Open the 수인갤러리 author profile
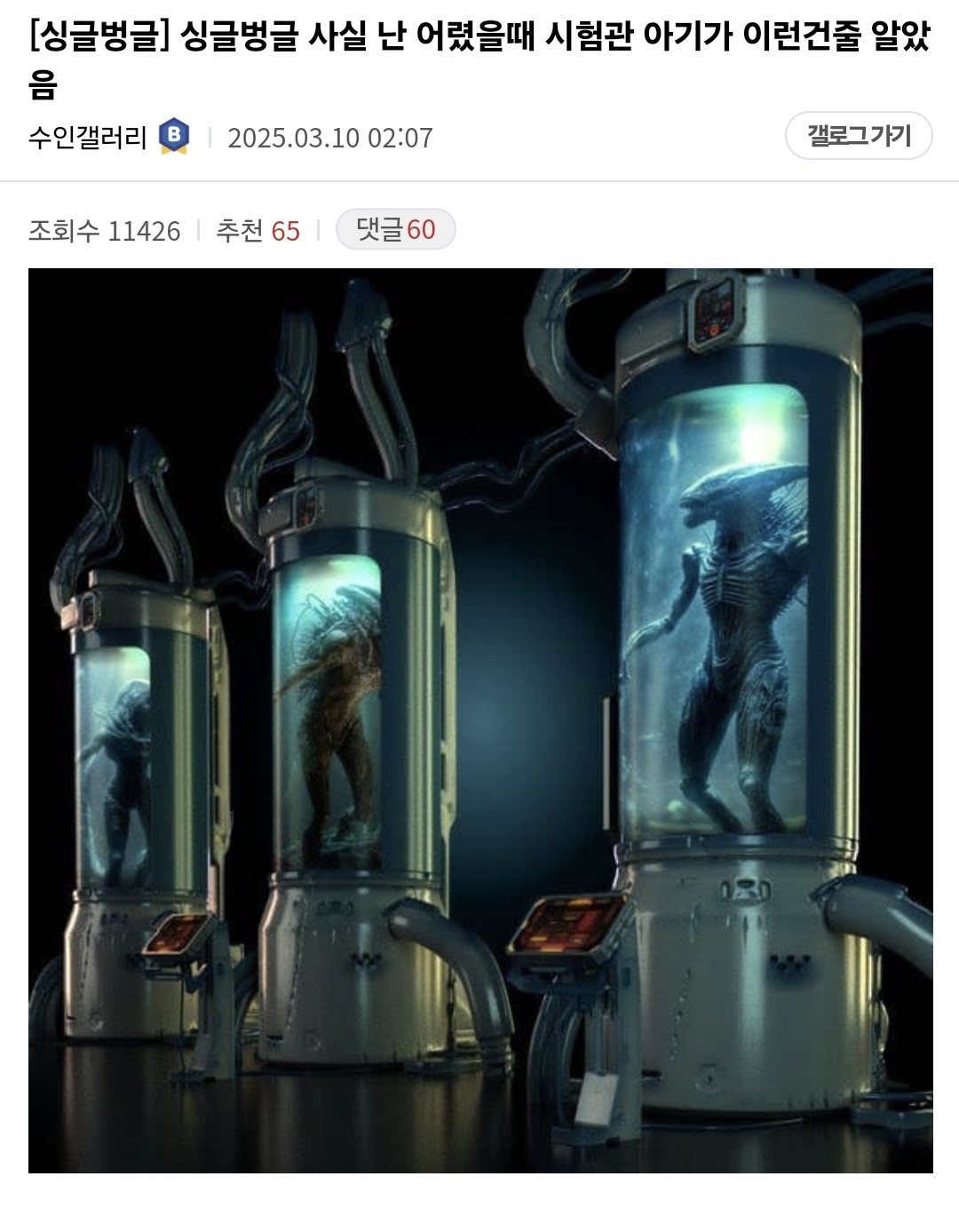The height and width of the screenshot is (1232, 959). (x=88, y=138)
